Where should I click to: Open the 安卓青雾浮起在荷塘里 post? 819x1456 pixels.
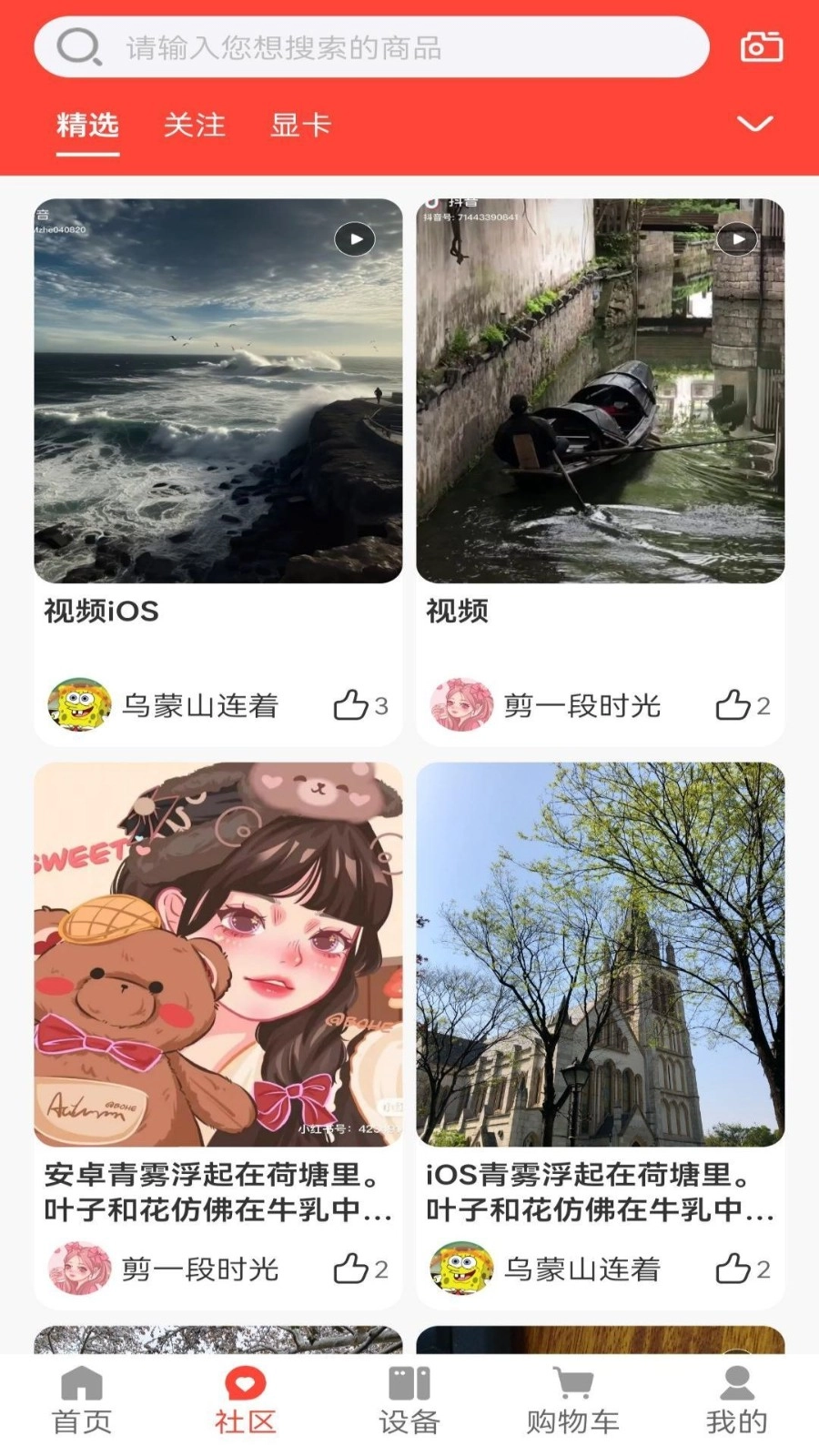click(x=218, y=955)
